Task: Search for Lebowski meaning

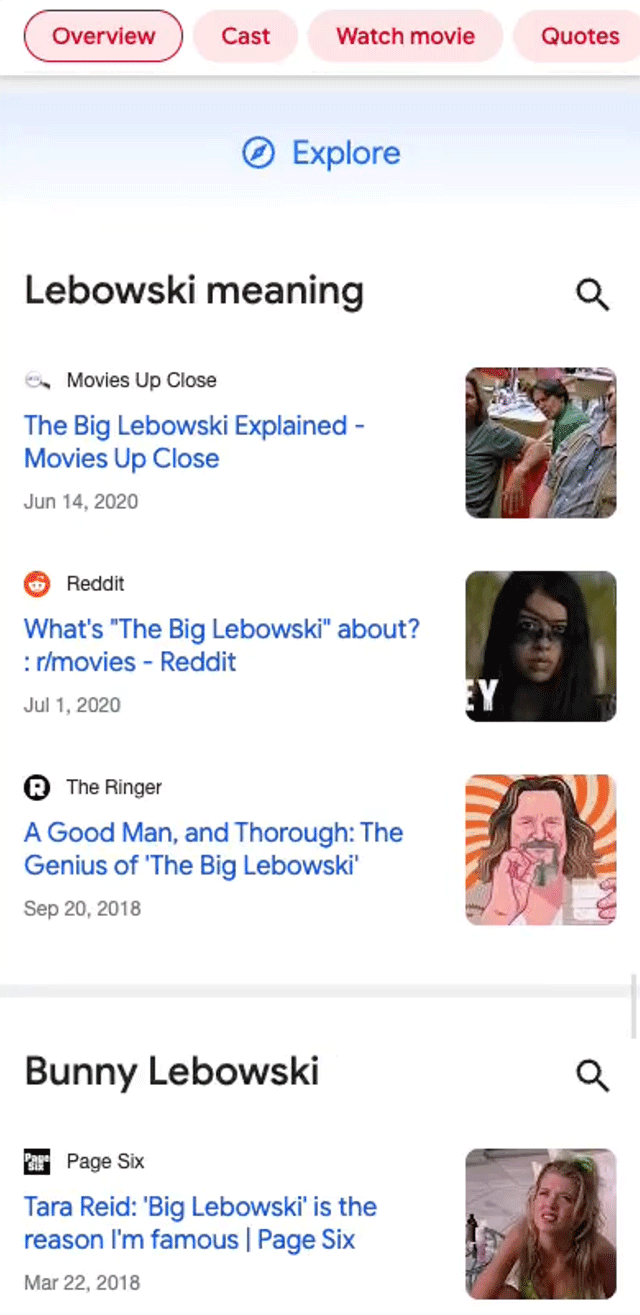Action: [x=592, y=294]
